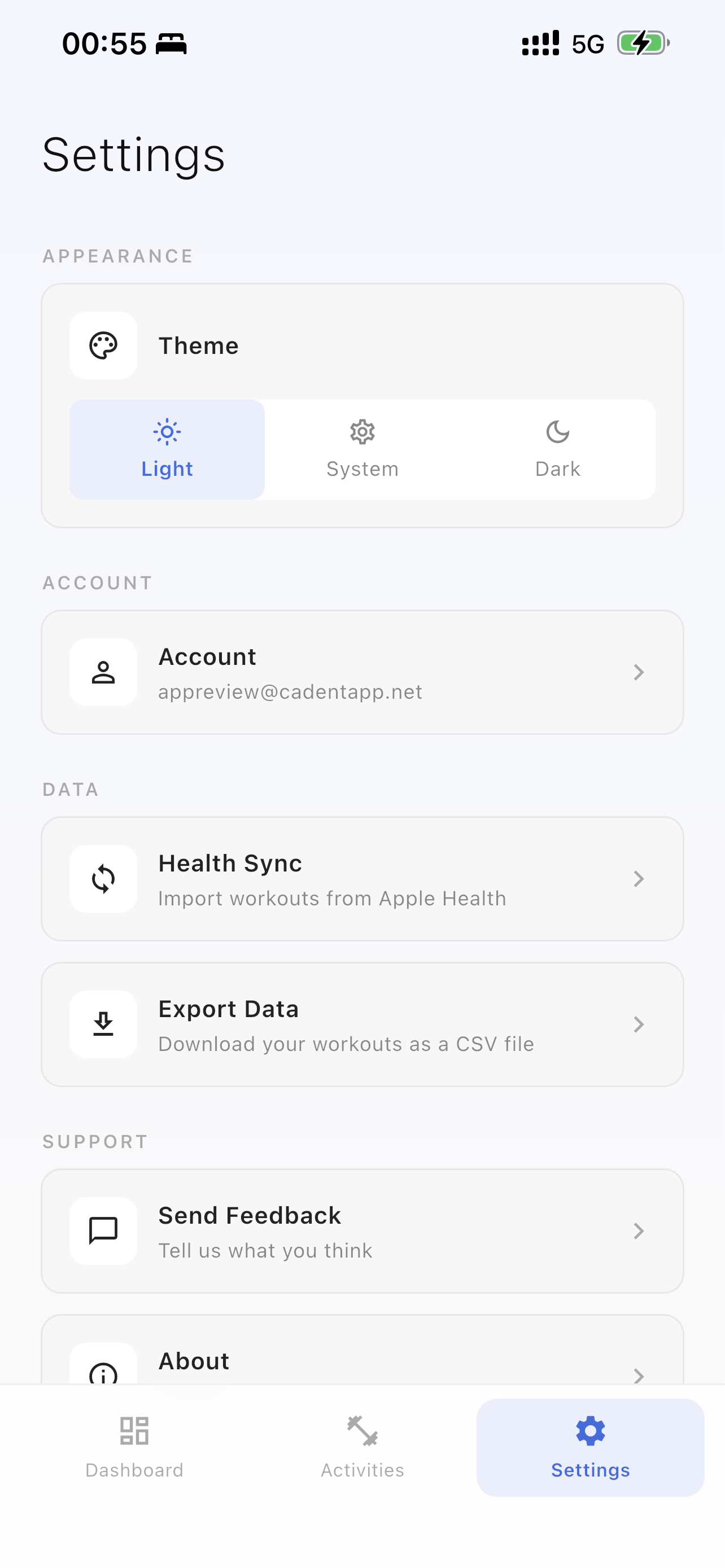Image resolution: width=725 pixels, height=1568 pixels.
Task: Open Send Feedback settings row
Action: (362, 1231)
